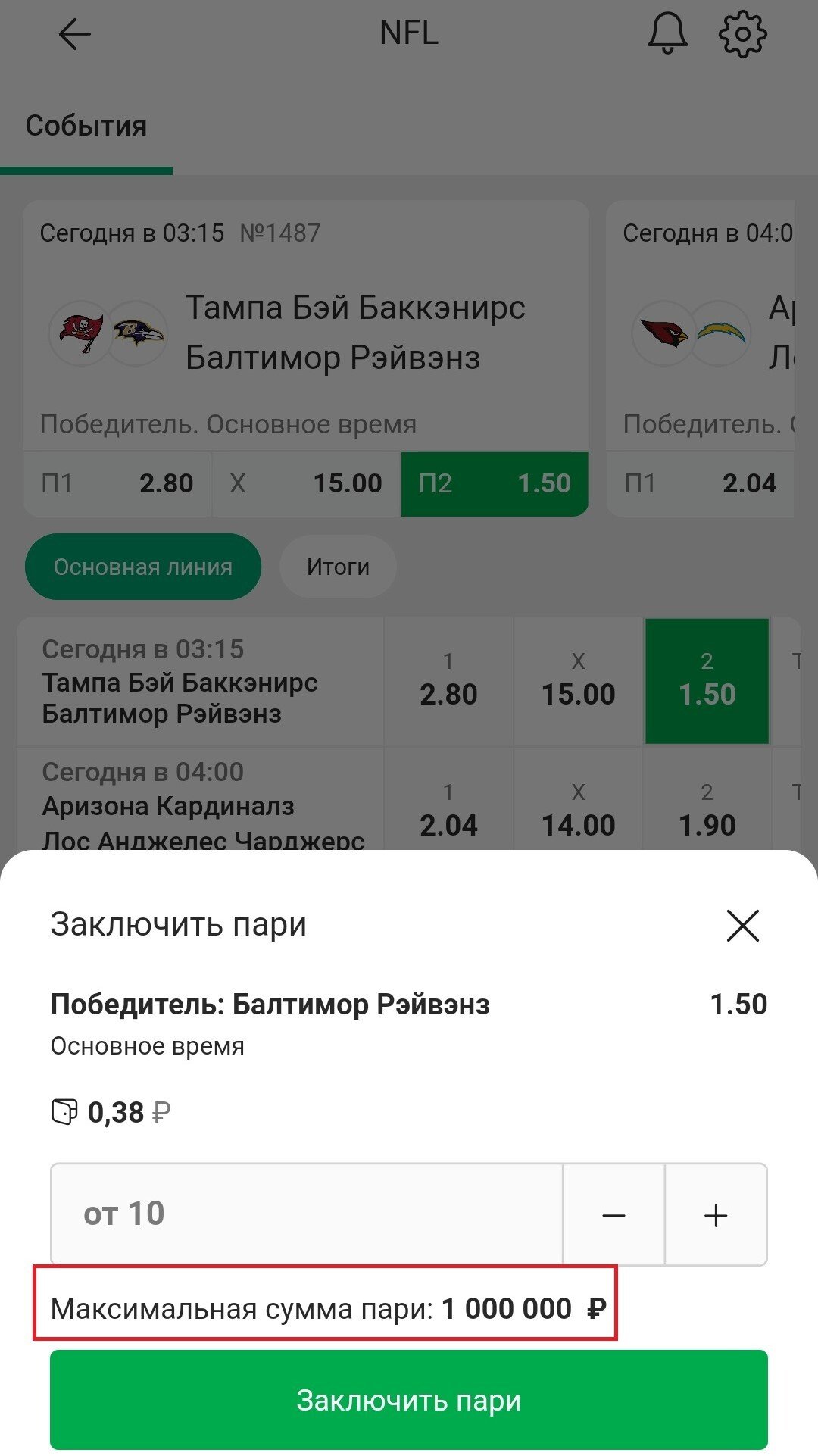Select the "Итоги" chip
This screenshot has width=818, height=1456.
coord(338,567)
